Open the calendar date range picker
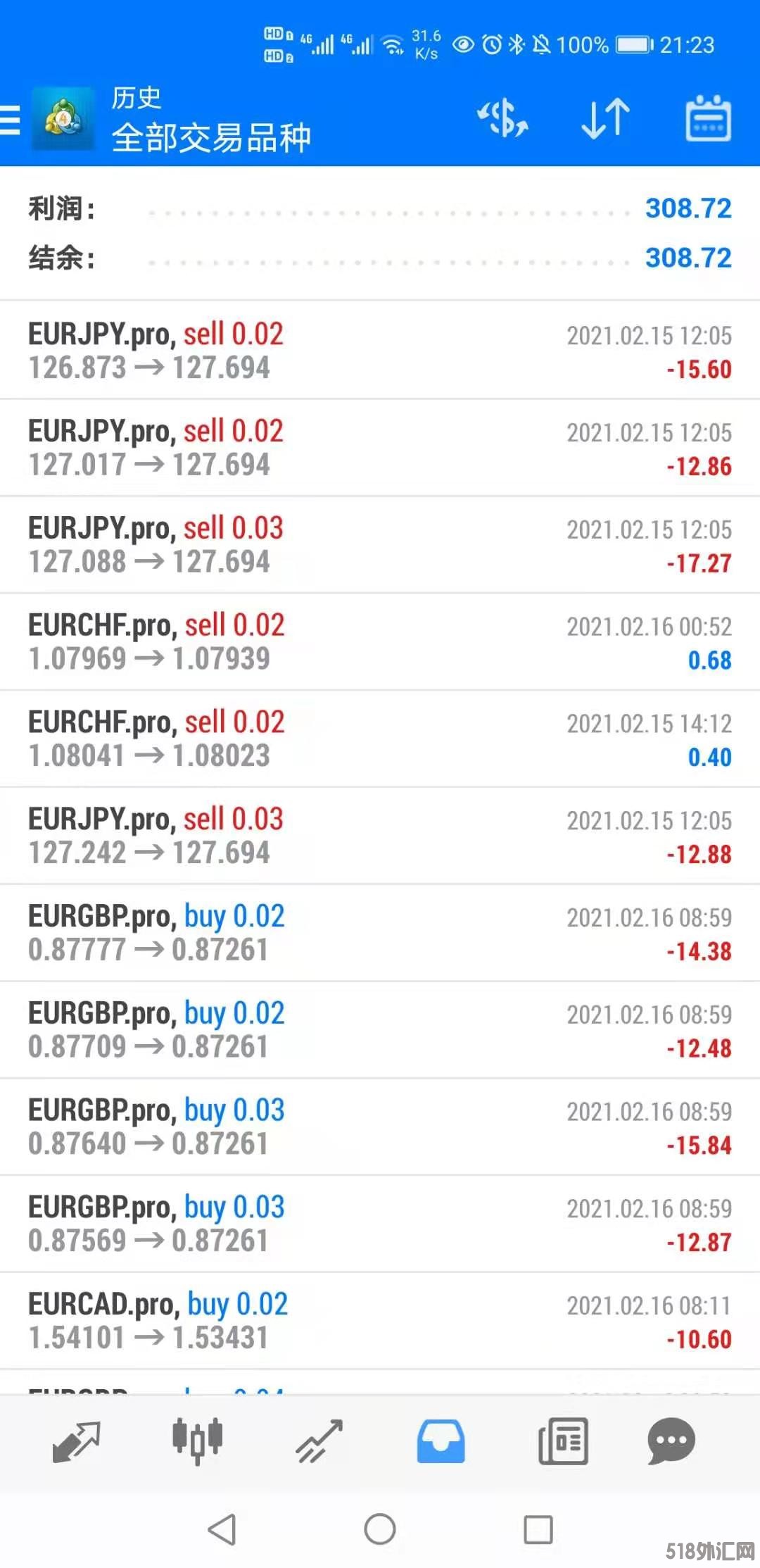This screenshot has width=760, height=1568. (x=708, y=118)
